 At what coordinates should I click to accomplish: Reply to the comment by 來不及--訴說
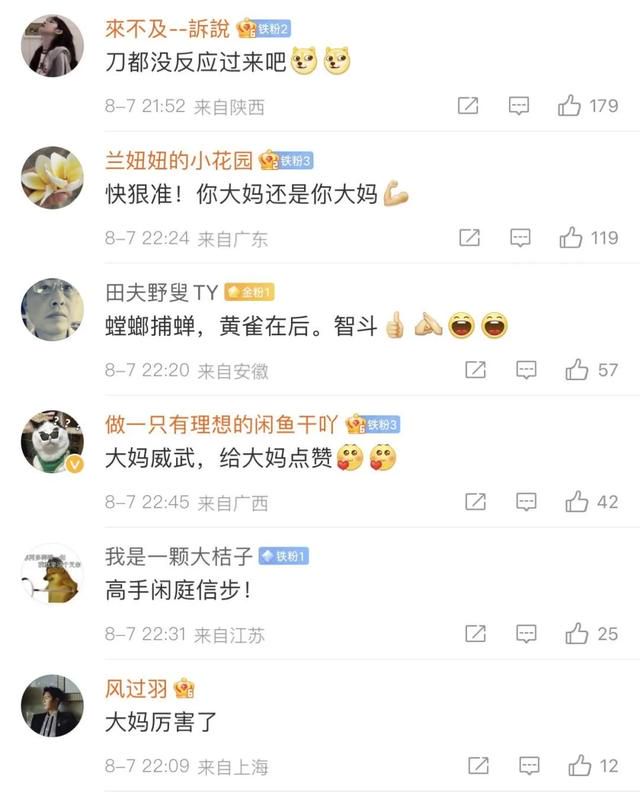click(519, 106)
